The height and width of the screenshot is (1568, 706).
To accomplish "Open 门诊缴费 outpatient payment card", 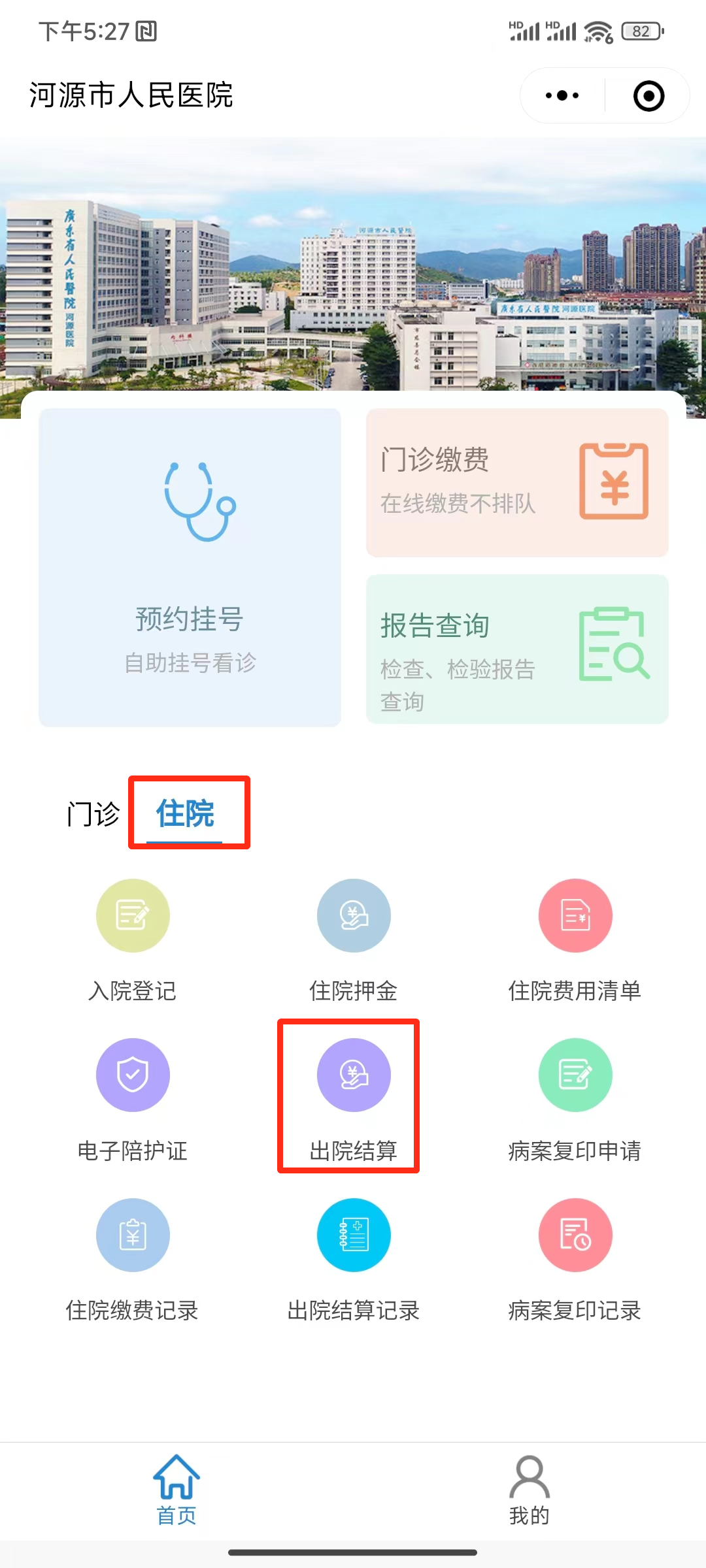I will pyautogui.click(x=516, y=482).
